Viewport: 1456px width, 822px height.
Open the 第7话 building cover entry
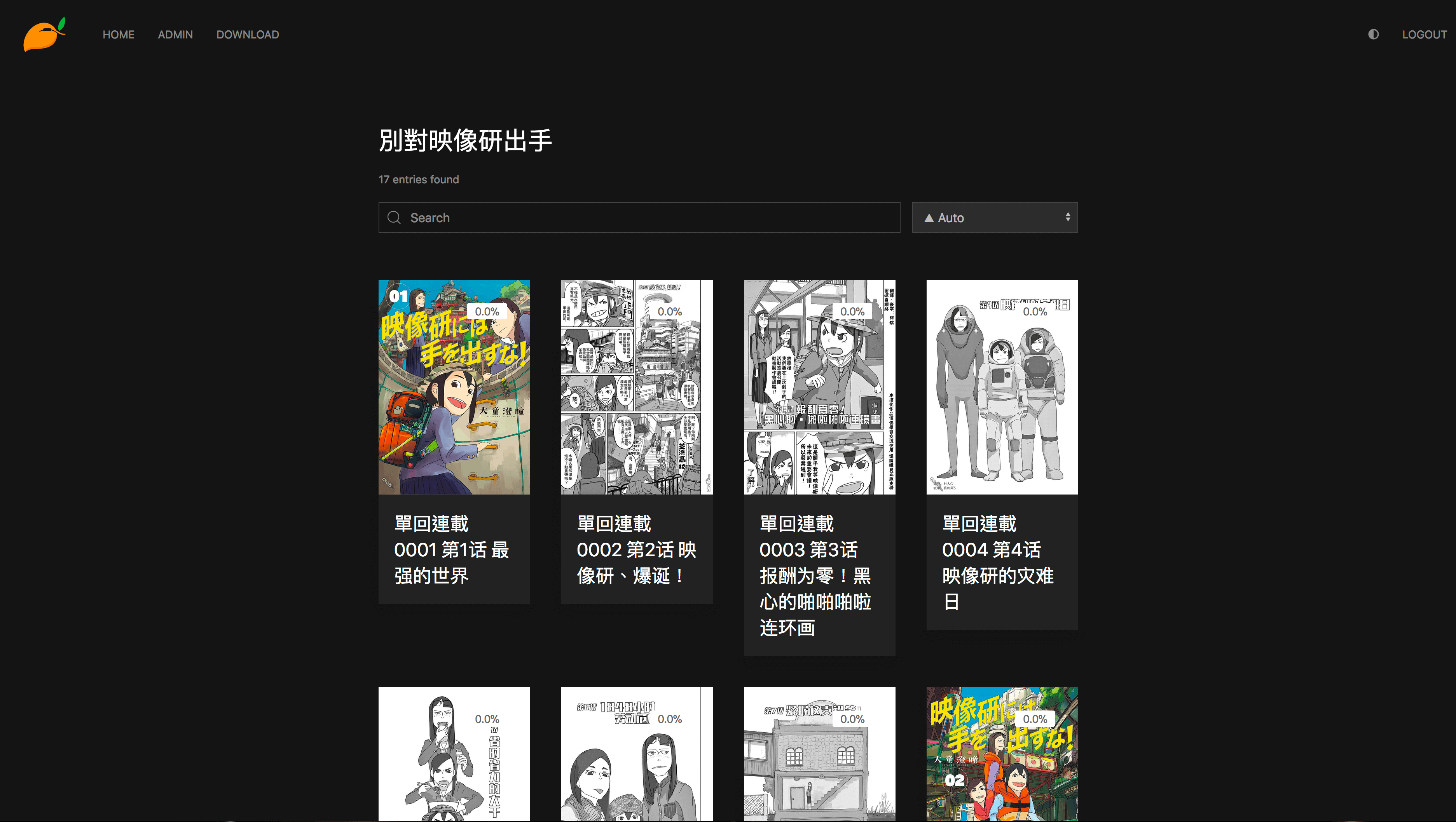pos(819,754)
